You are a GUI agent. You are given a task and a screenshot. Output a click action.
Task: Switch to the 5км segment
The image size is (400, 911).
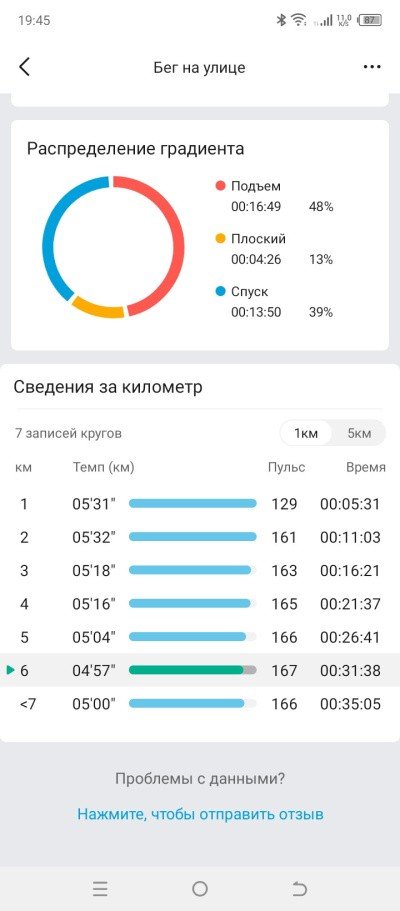359,433
